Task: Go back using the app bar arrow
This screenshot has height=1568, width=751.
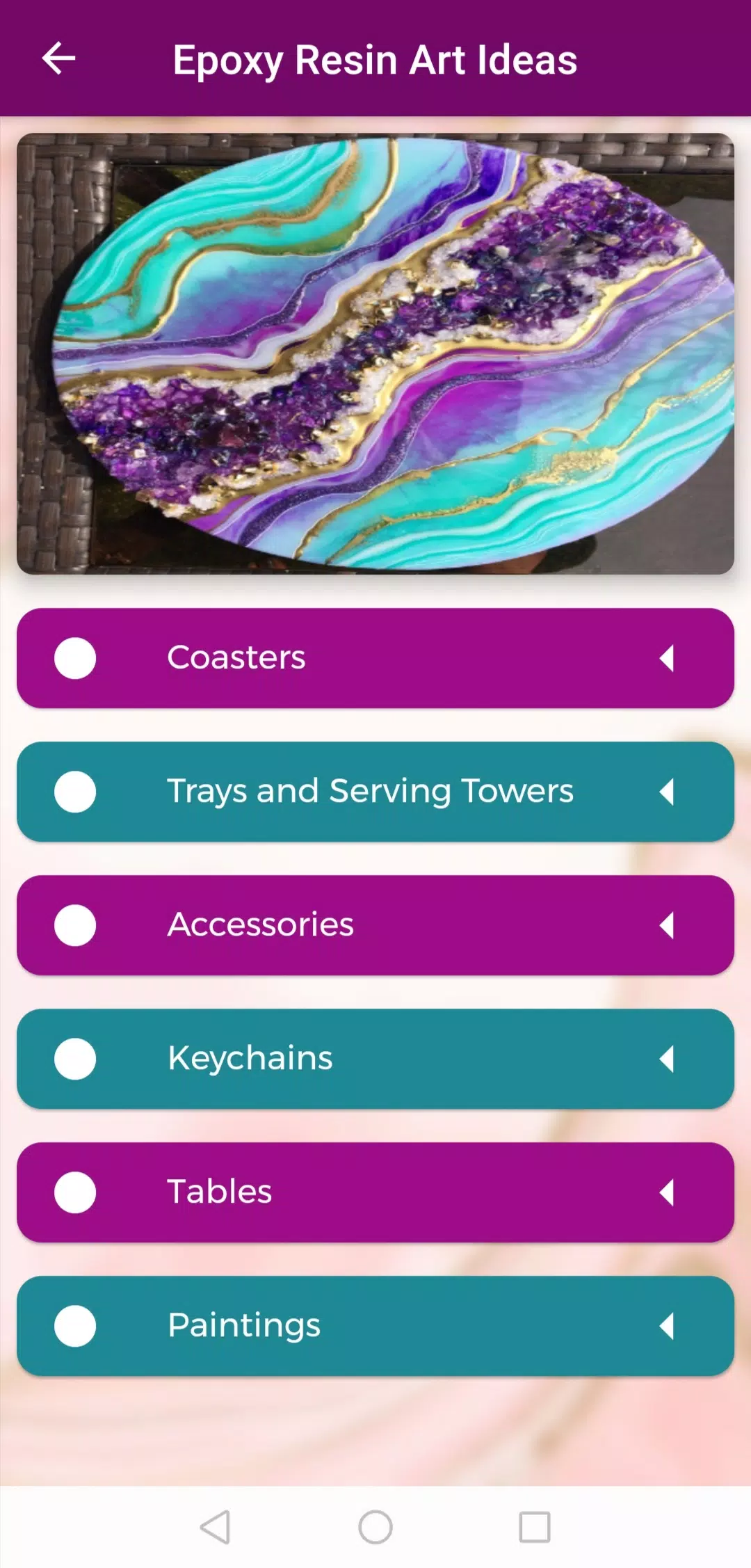Action: pyautogui.click(x=59, y=58)
